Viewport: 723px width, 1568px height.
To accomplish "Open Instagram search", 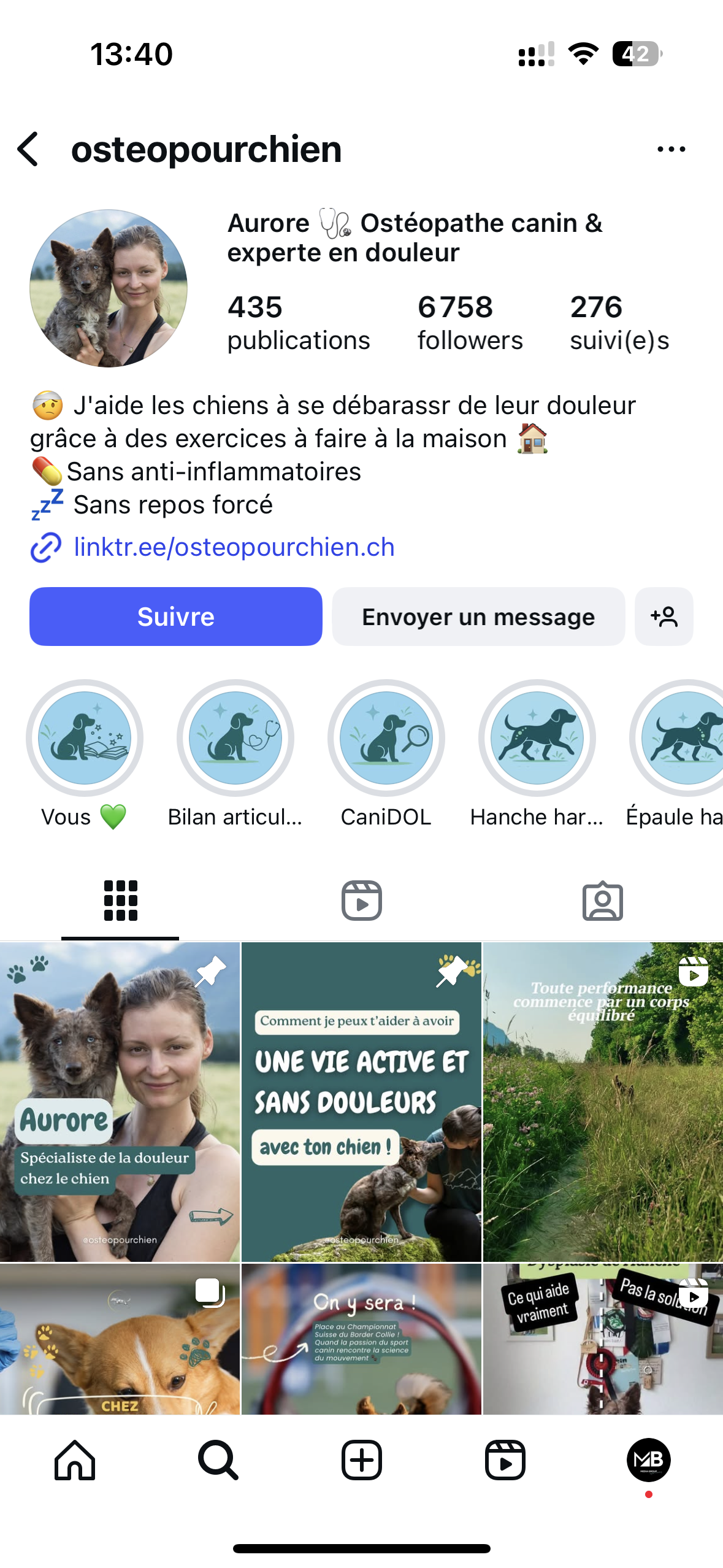I will point(216,1460).
